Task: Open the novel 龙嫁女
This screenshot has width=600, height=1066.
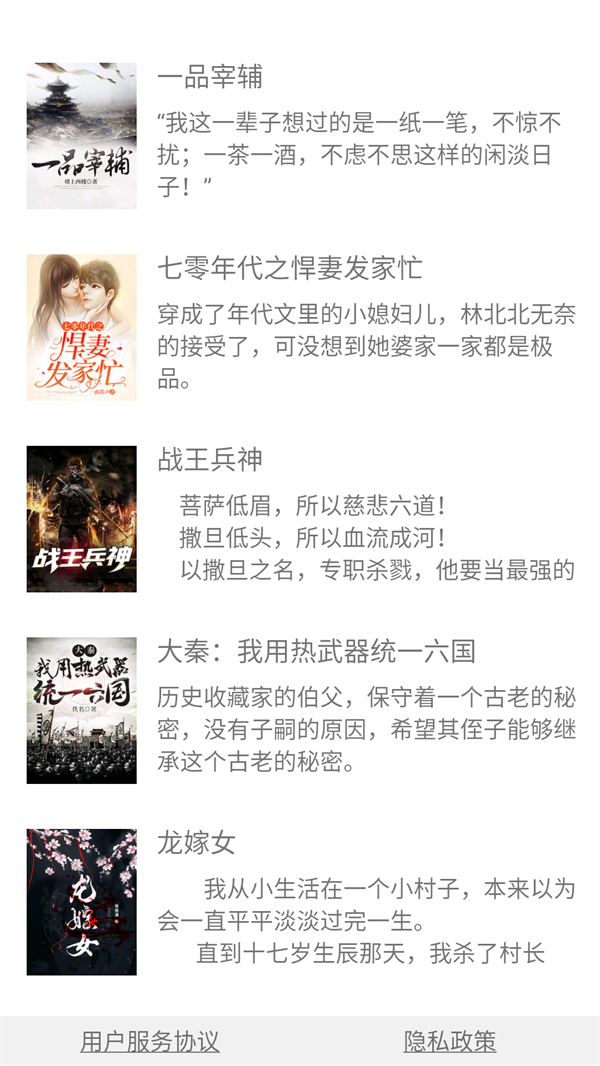Action: point(196,843)
